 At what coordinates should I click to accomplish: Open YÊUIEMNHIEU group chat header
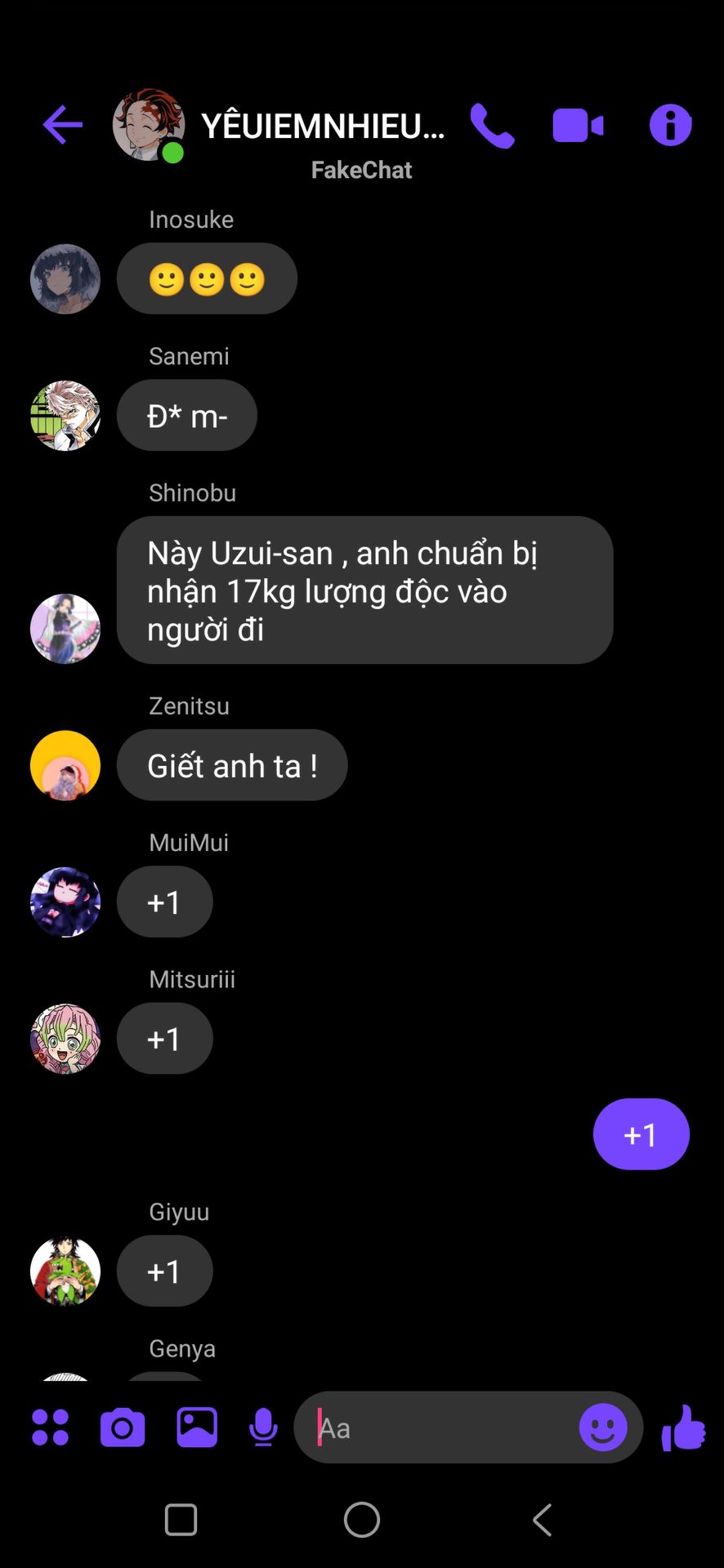click(x=322, y=127)
